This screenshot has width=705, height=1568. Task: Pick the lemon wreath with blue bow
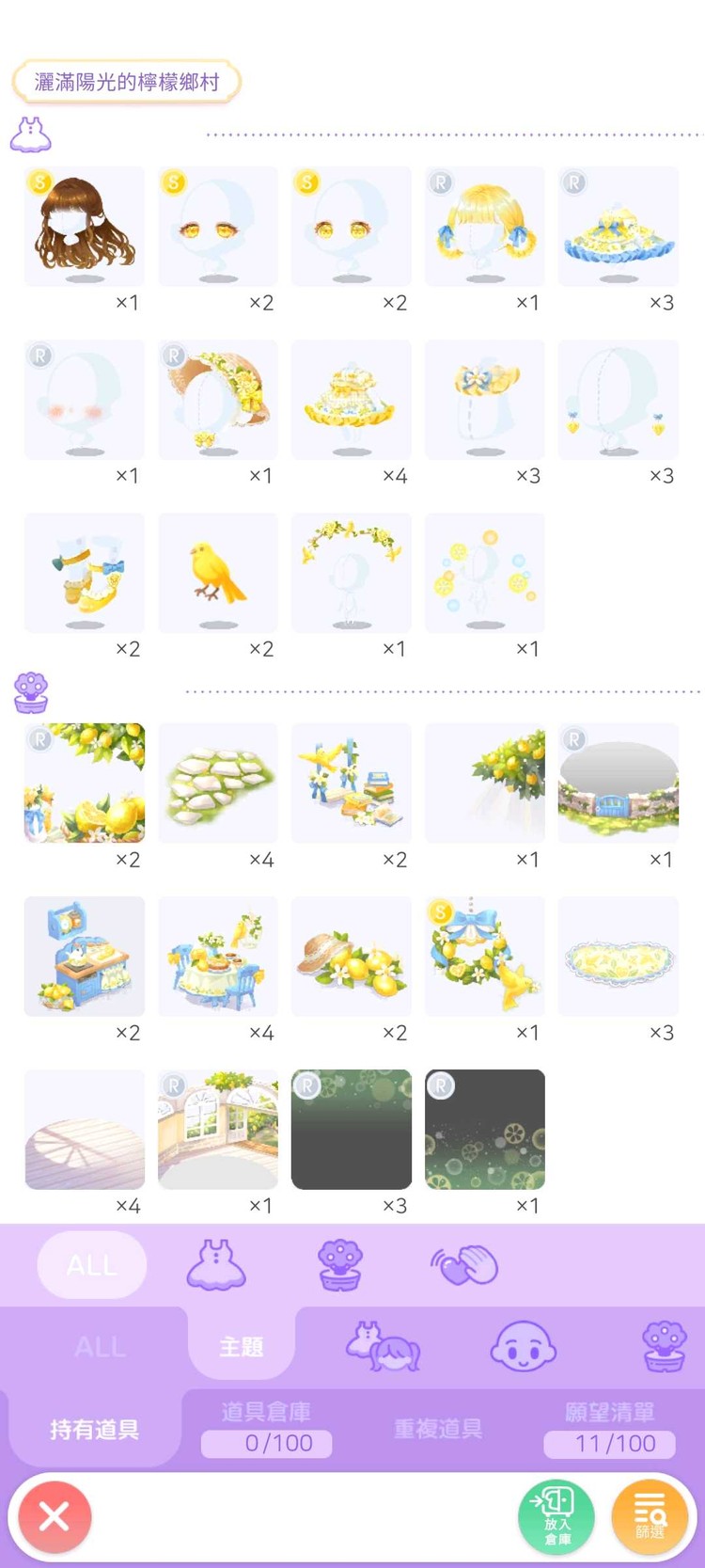pos(485,956)
